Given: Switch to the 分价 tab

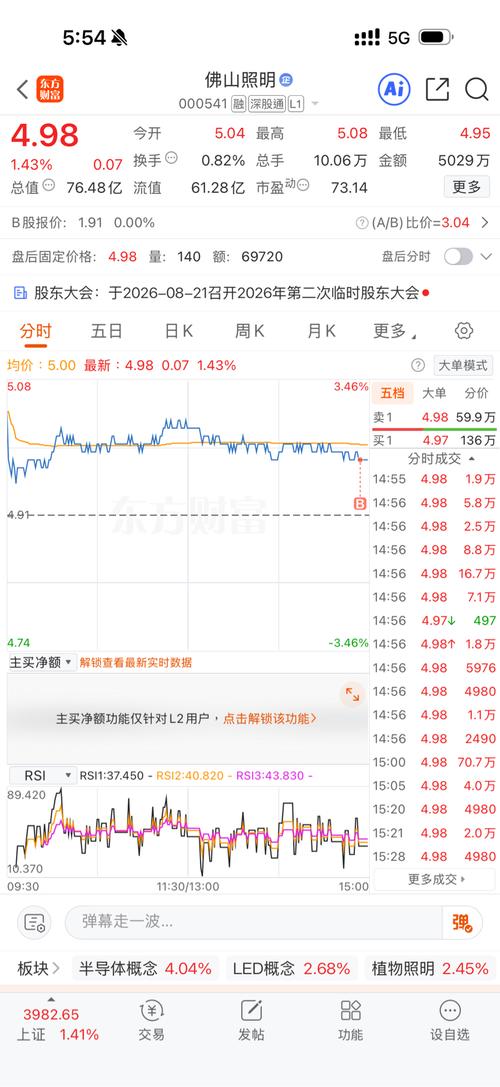Looking at the screenshot, I should point(476,393).
